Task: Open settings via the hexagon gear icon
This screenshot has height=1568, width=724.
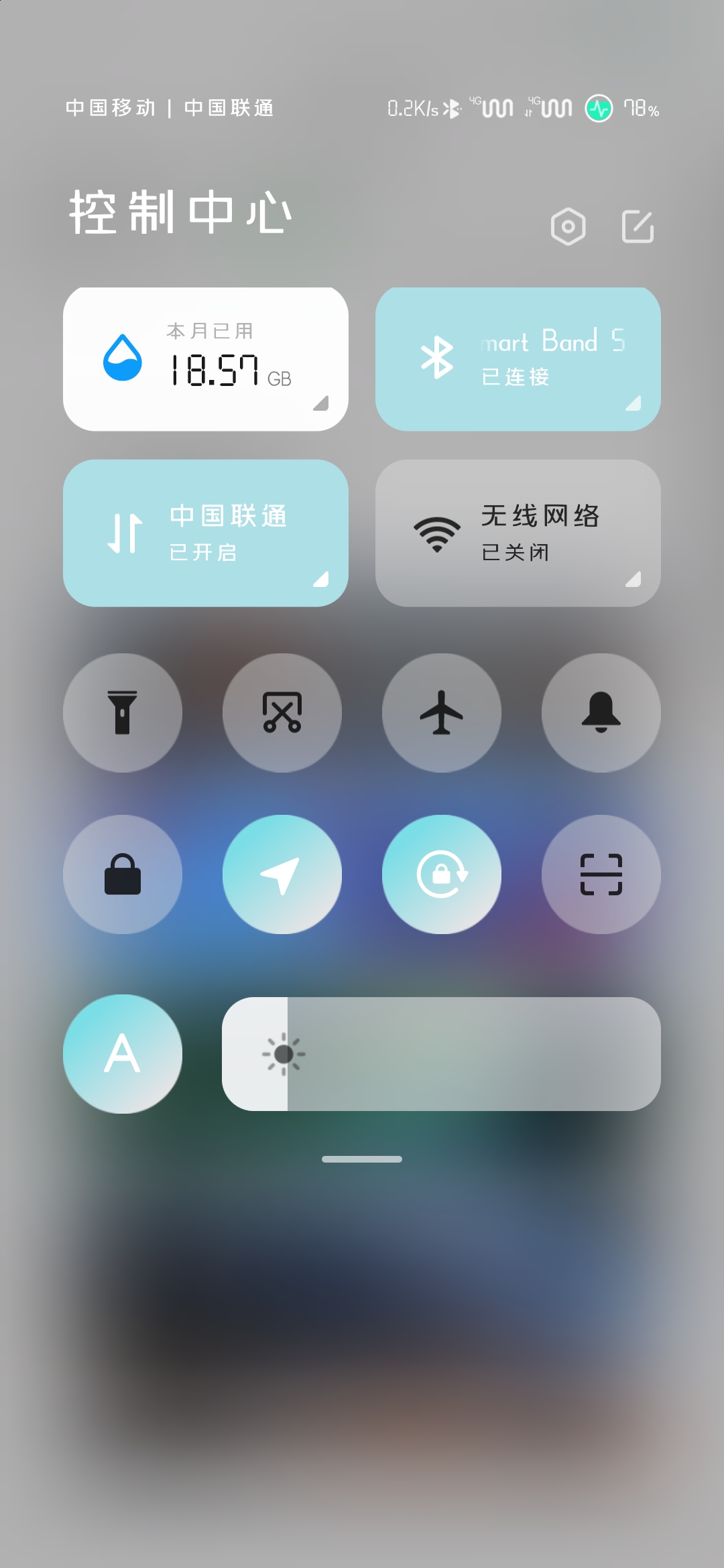Action: coord(568,226)
